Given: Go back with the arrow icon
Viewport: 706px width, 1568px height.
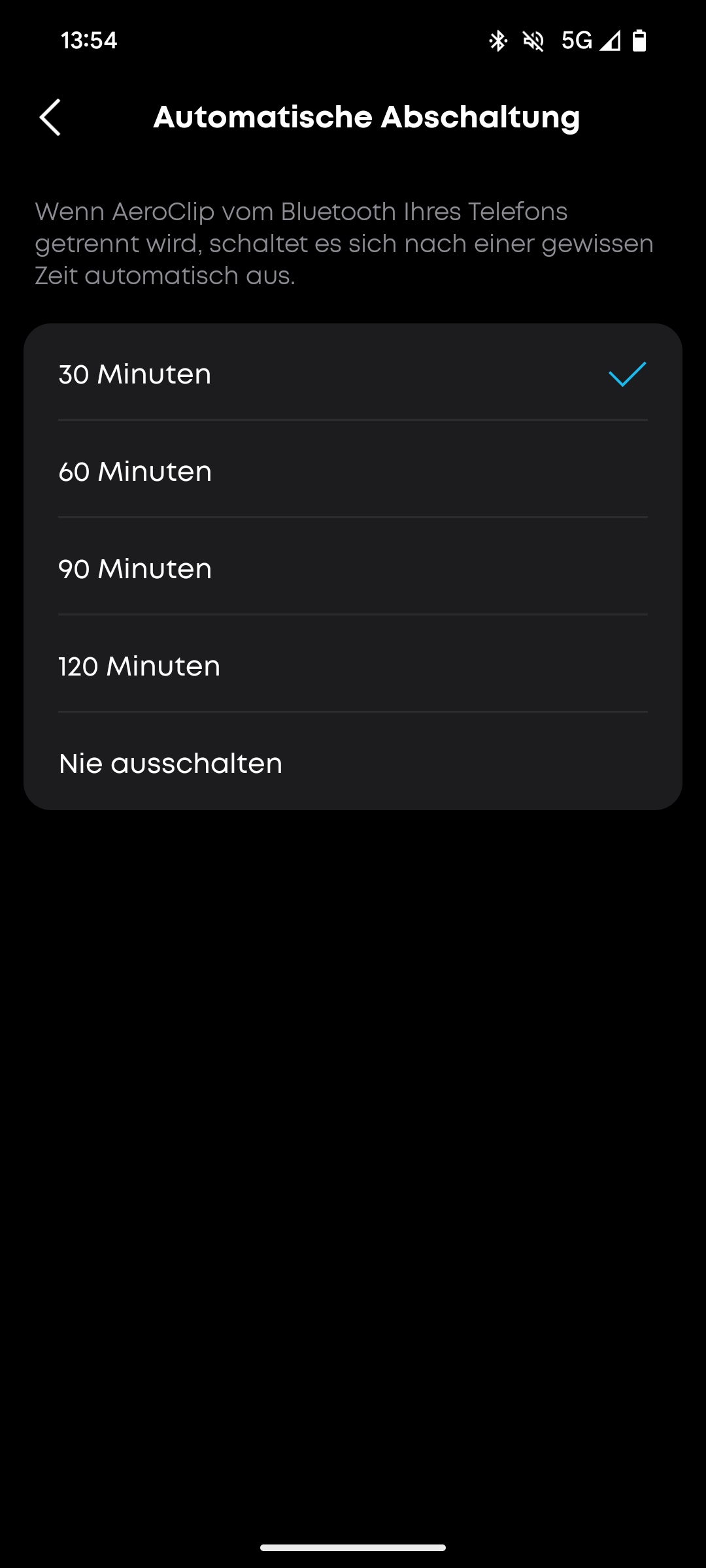Looking at the screenshot, I should tap(50, 118).
